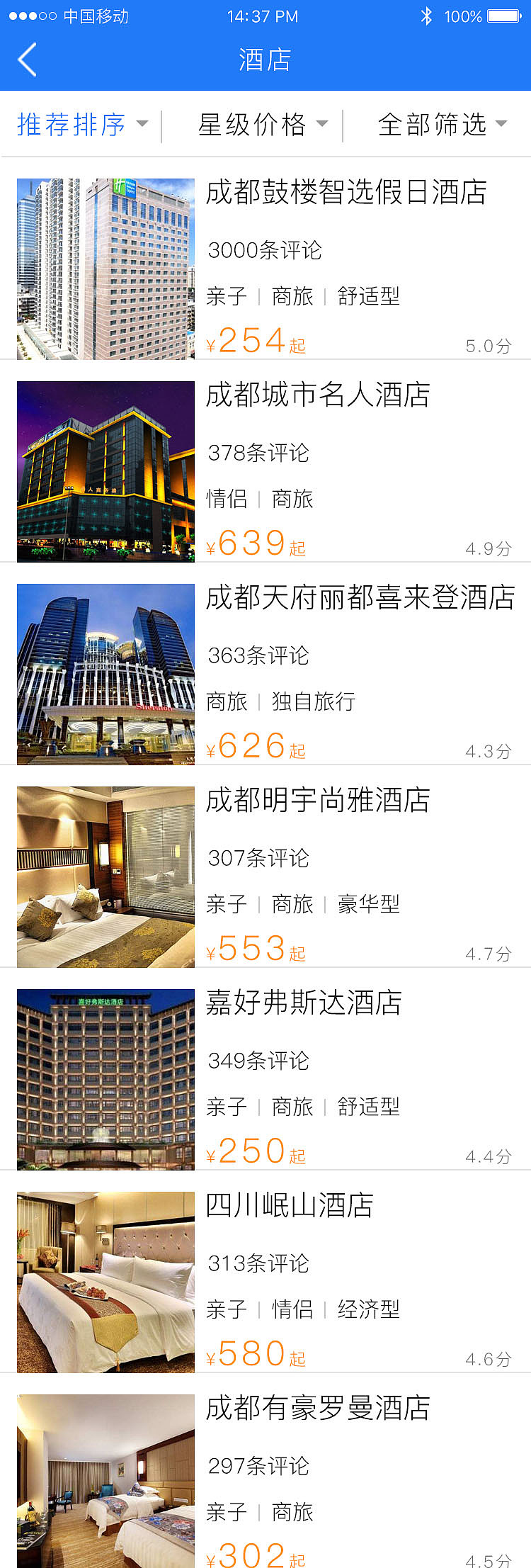This screenshot has width=531, height=1568.
Task: Tap the back arrow to return
Action: 27,60
